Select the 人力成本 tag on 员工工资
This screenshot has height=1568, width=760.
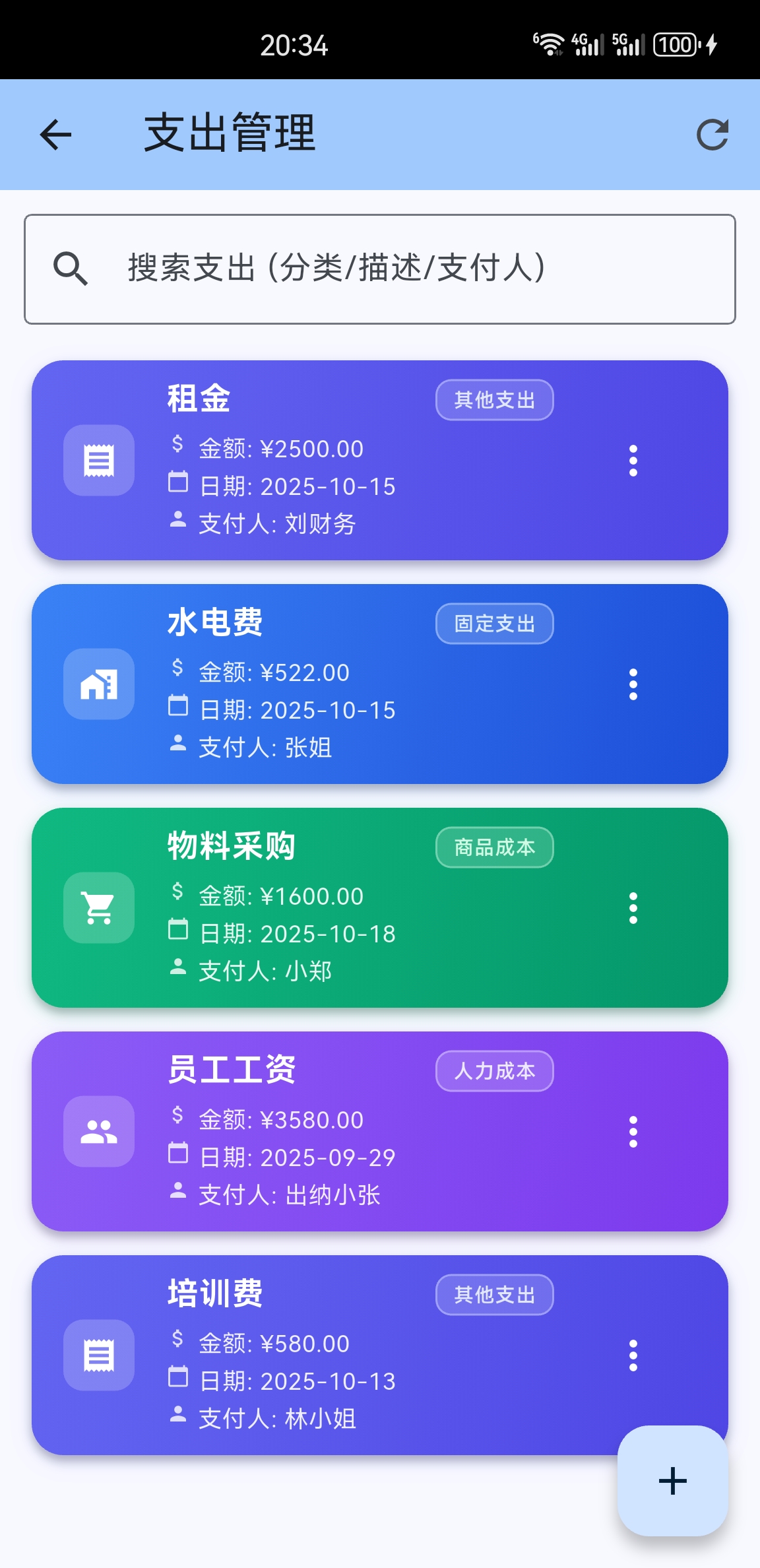(494, 1071)
